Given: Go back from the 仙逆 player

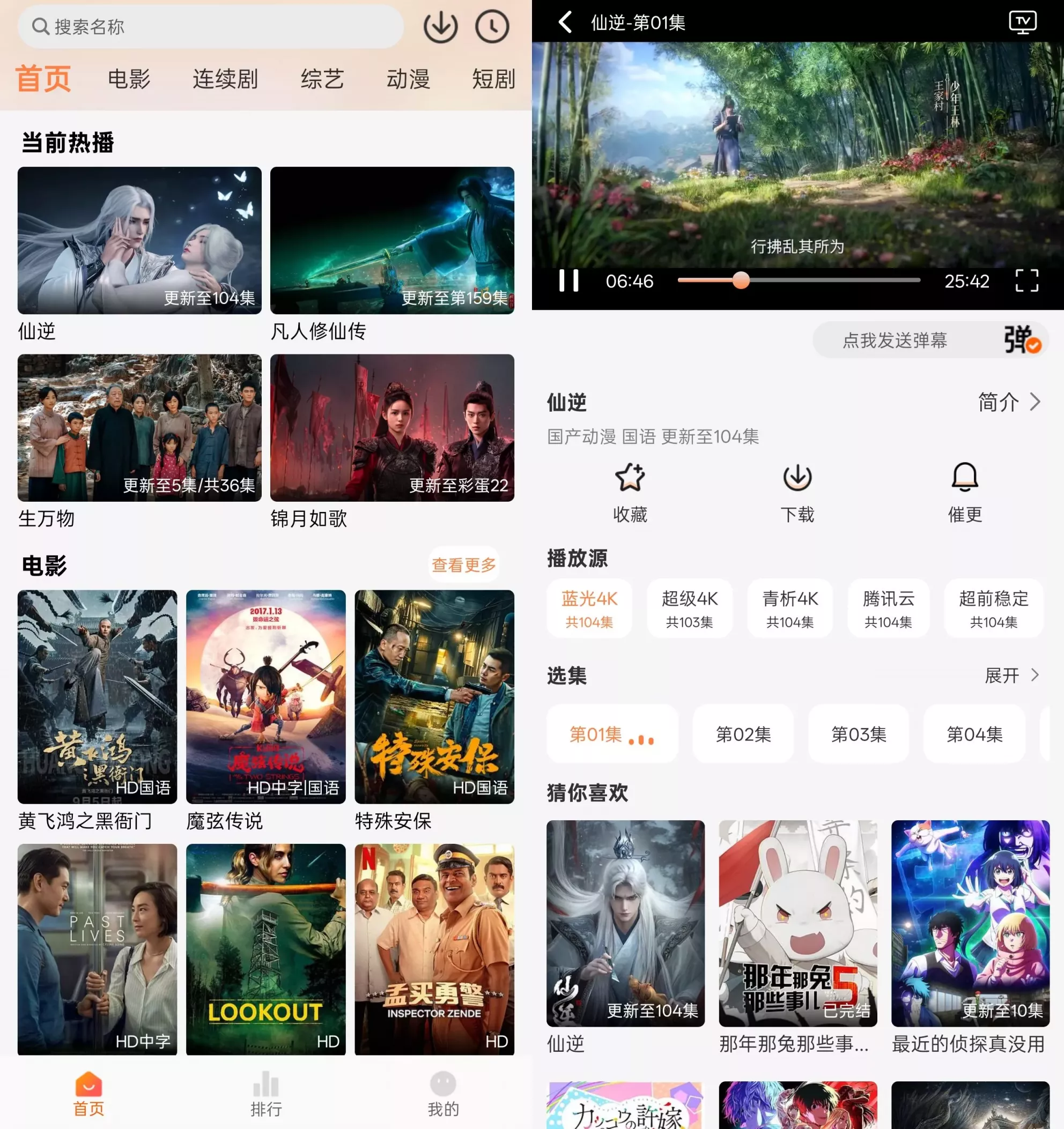Looking at the screenshot, I should pyautogui.click(x=565, y=22).
